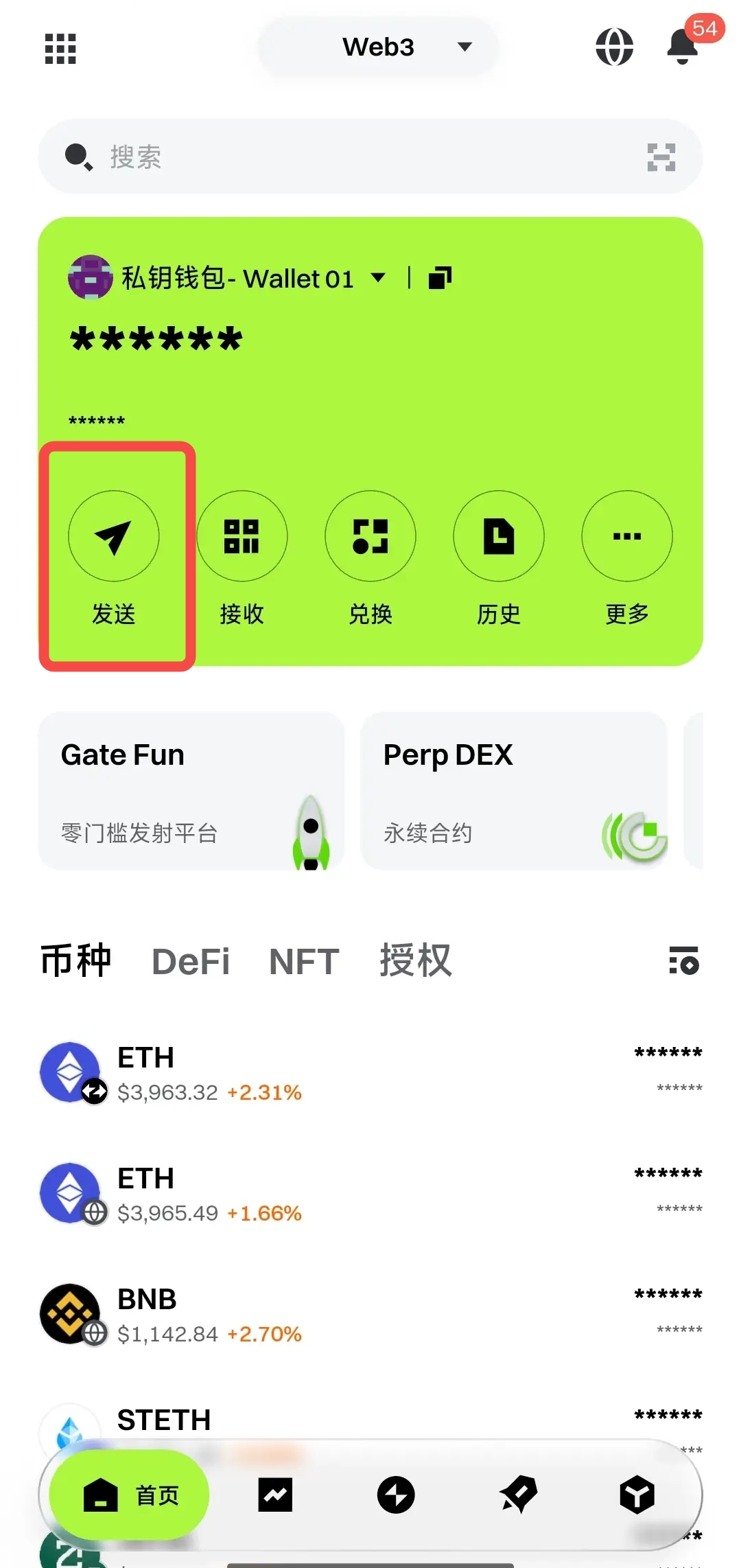Screen dimensions: 741x1568
Task: Open the globe network icon
Action: pos(614,47)
